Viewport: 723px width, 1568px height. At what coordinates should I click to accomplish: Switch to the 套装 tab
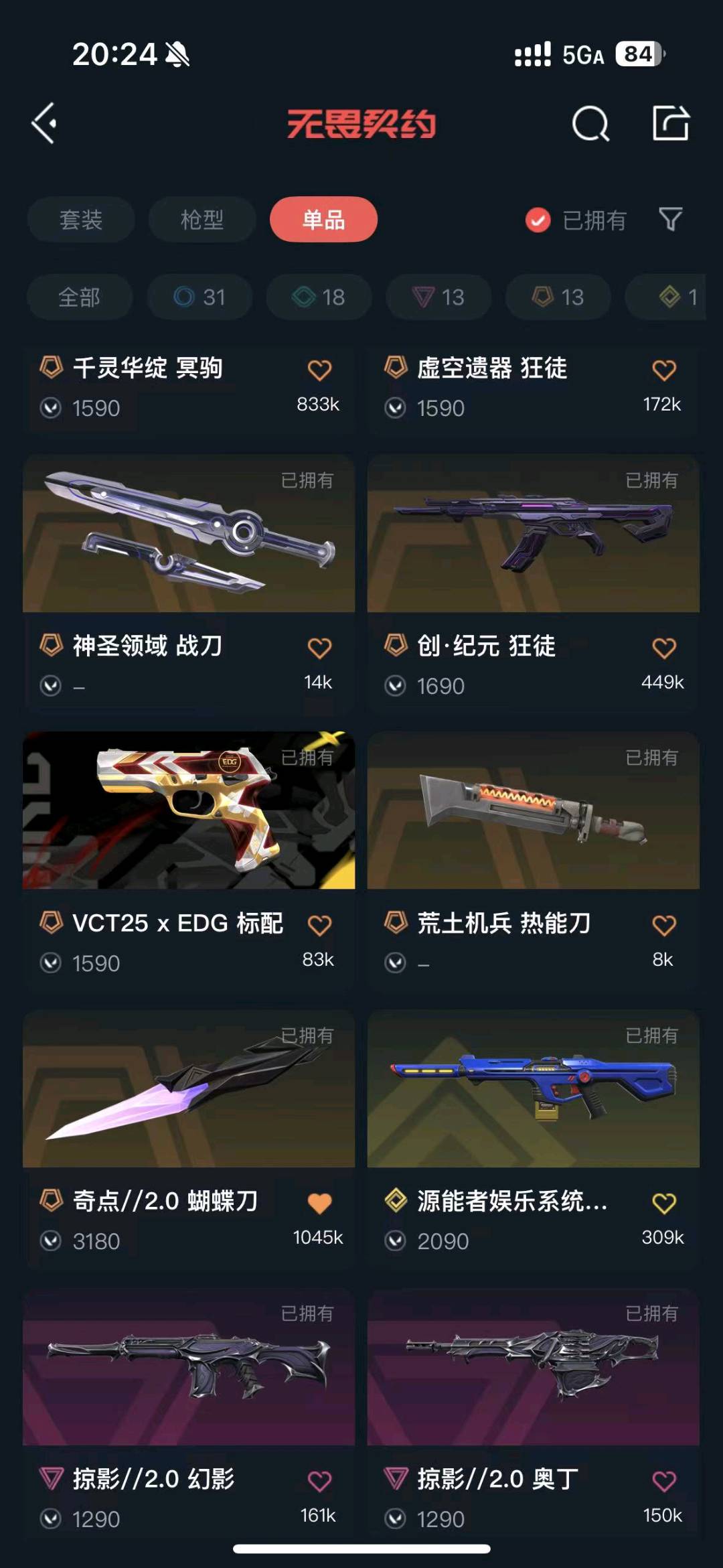point(81,220)
